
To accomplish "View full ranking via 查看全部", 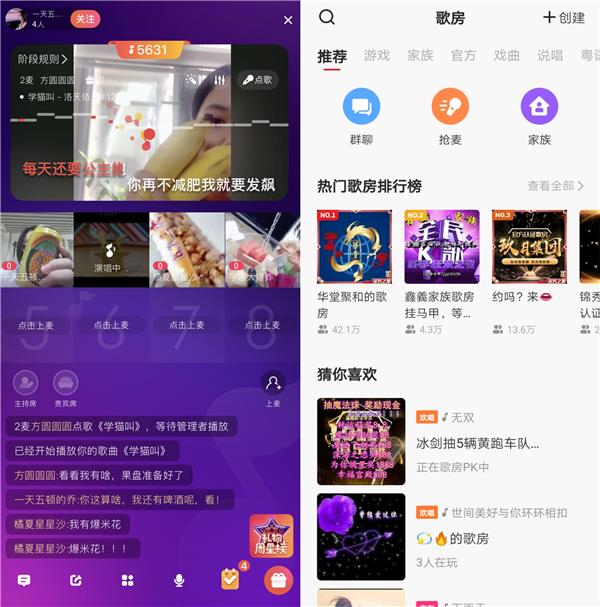I will pyautogui.click(x=555, y=186).
